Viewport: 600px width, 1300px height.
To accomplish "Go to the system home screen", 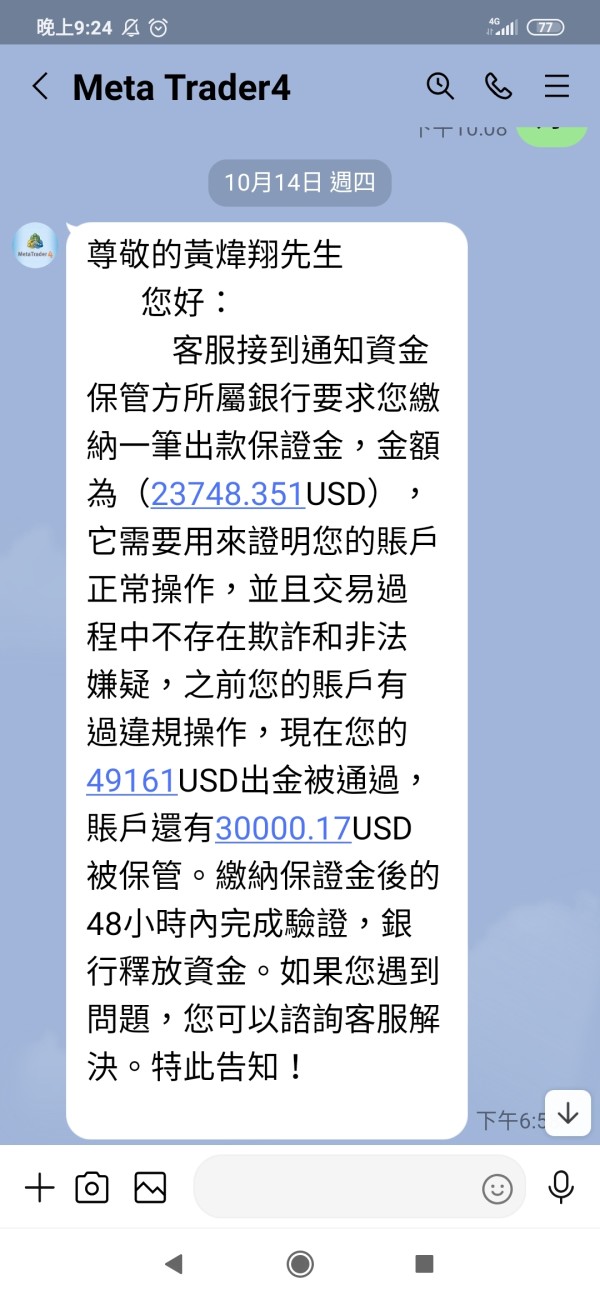I will pyautogui.click(x=300, y=1264).
